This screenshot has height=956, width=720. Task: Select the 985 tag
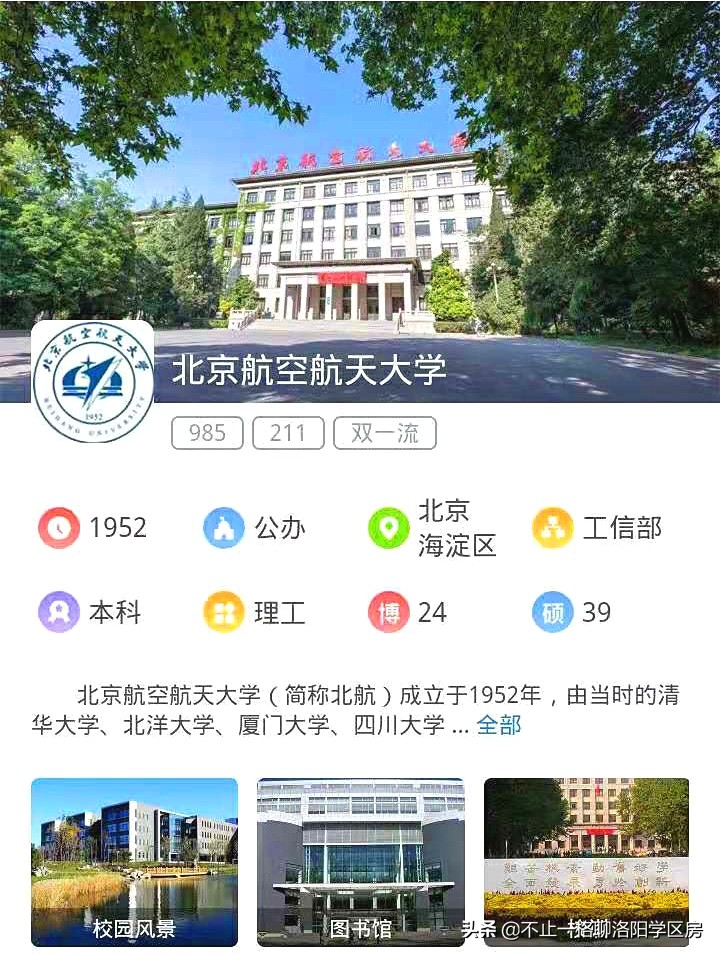point(205,432)
